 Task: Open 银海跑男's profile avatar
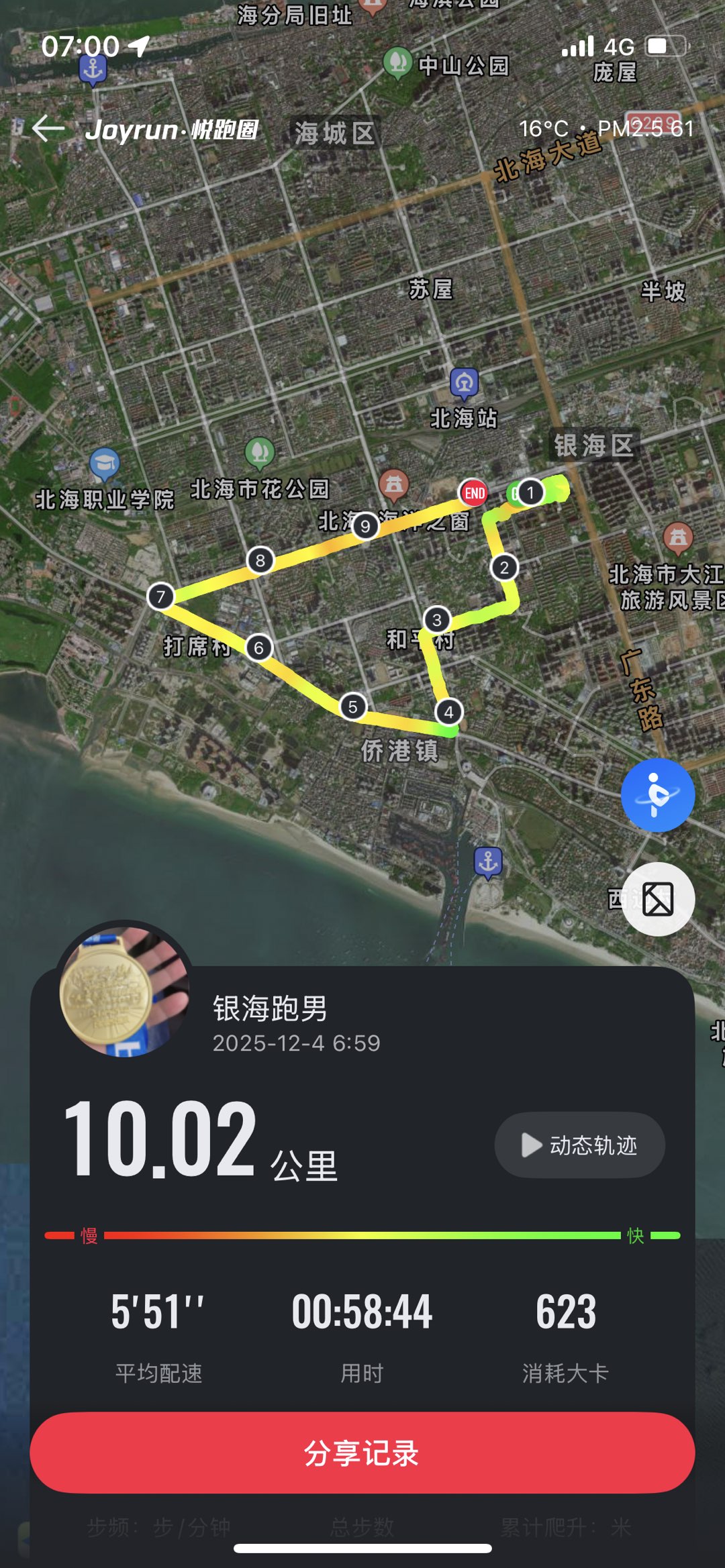(x=125, y=990)
